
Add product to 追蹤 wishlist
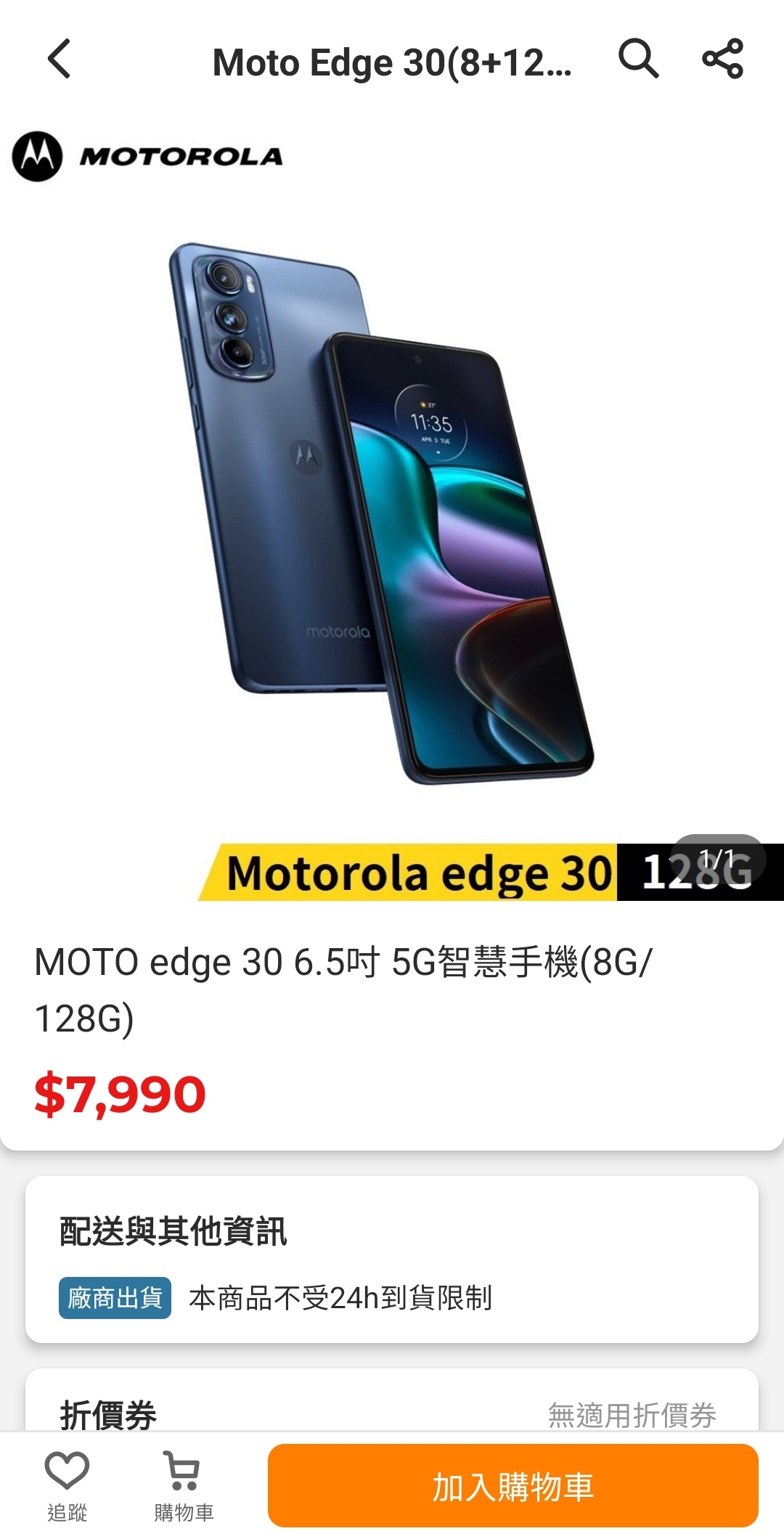pyautogui.click(x=67, y=1485)
